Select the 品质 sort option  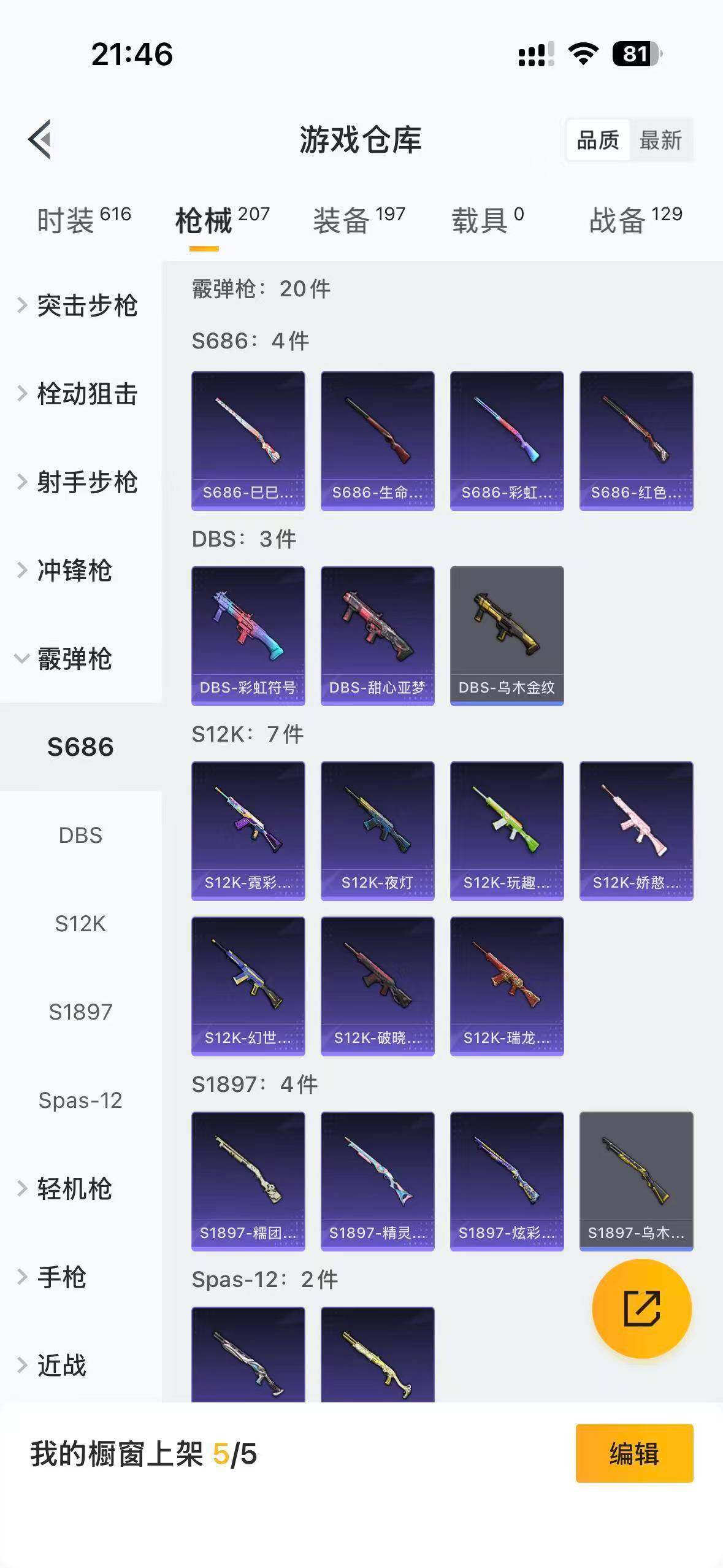pyautogui.click(x=598, y=140)
